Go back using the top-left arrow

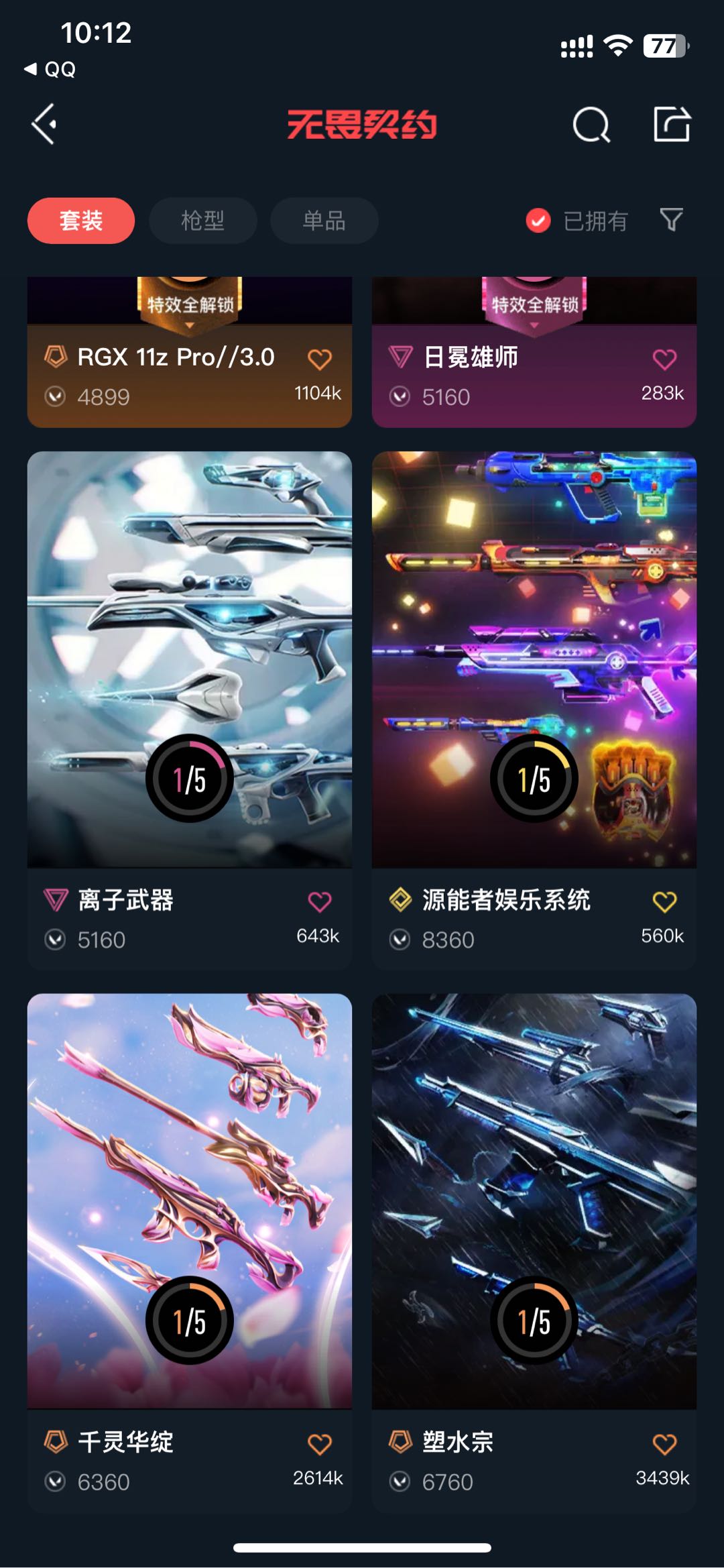[x=44, y=124]
